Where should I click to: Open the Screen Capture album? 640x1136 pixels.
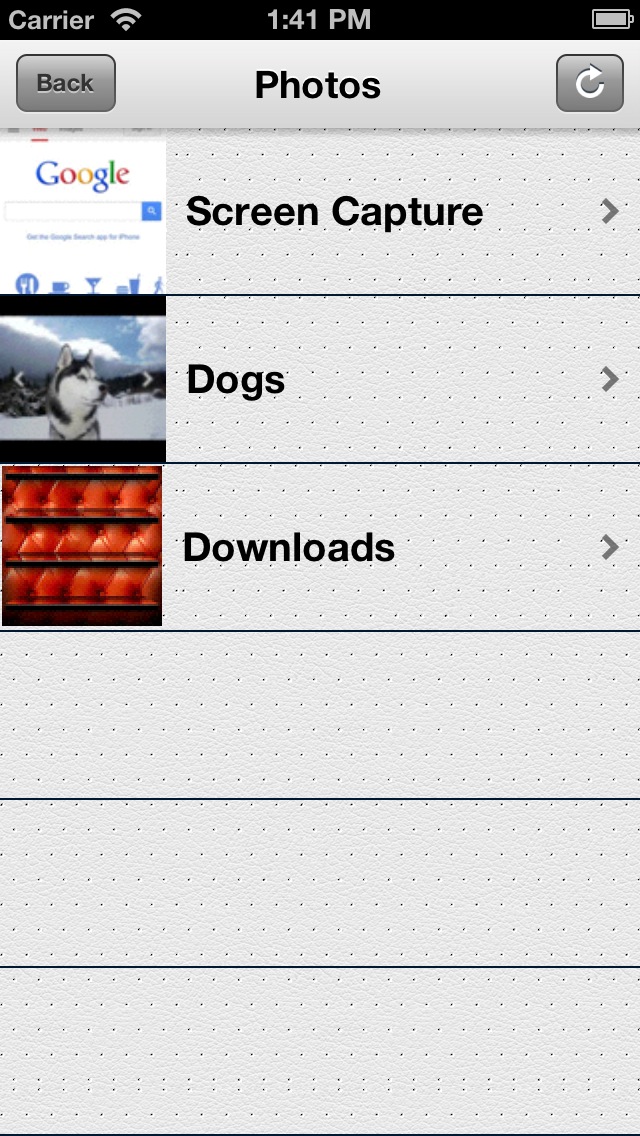(x=320, y=212)
